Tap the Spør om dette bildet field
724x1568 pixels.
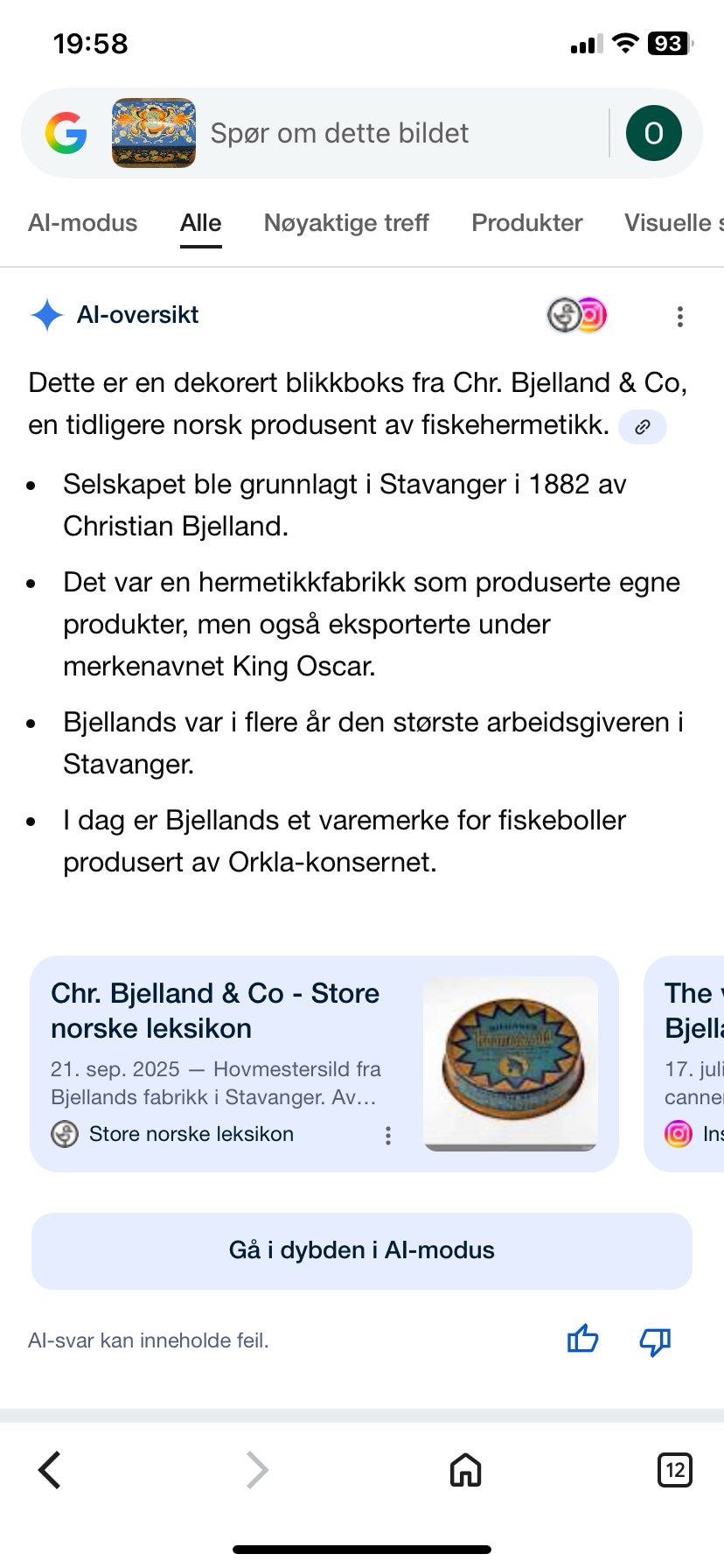[339, 133]
